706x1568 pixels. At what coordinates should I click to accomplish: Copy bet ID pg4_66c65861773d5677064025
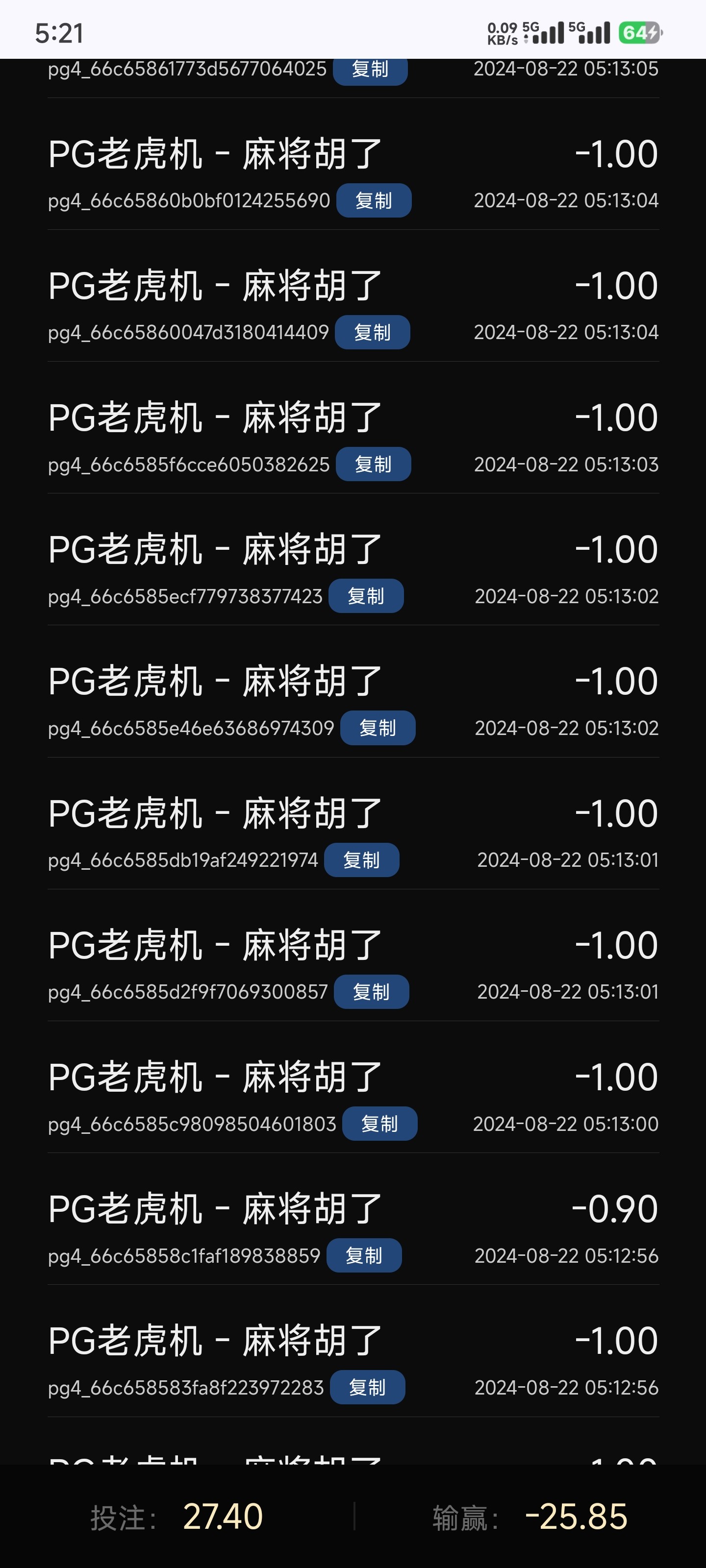370,71
